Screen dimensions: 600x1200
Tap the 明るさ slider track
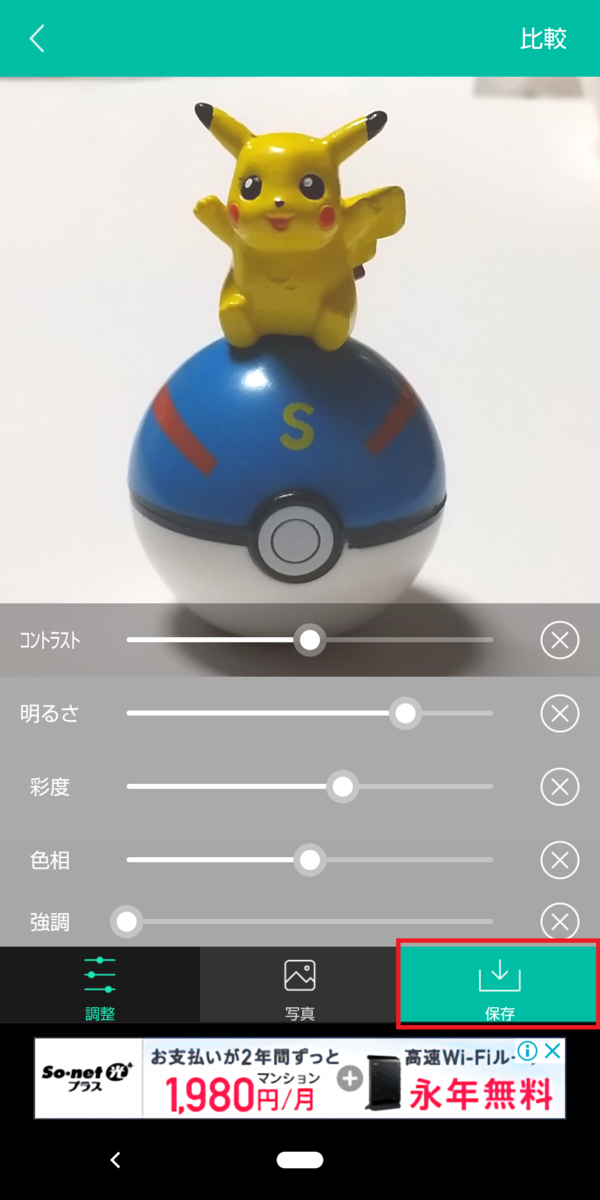click(310, 714)
